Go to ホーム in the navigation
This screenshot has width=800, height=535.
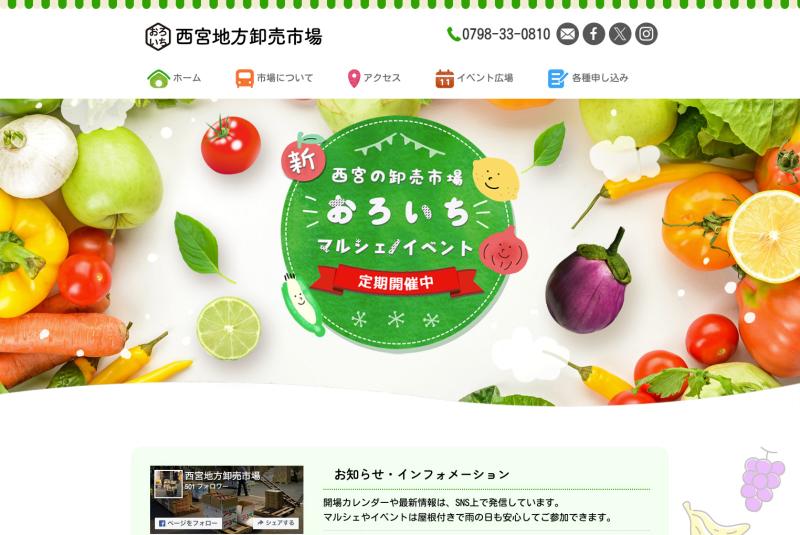(x=174, y=78)
